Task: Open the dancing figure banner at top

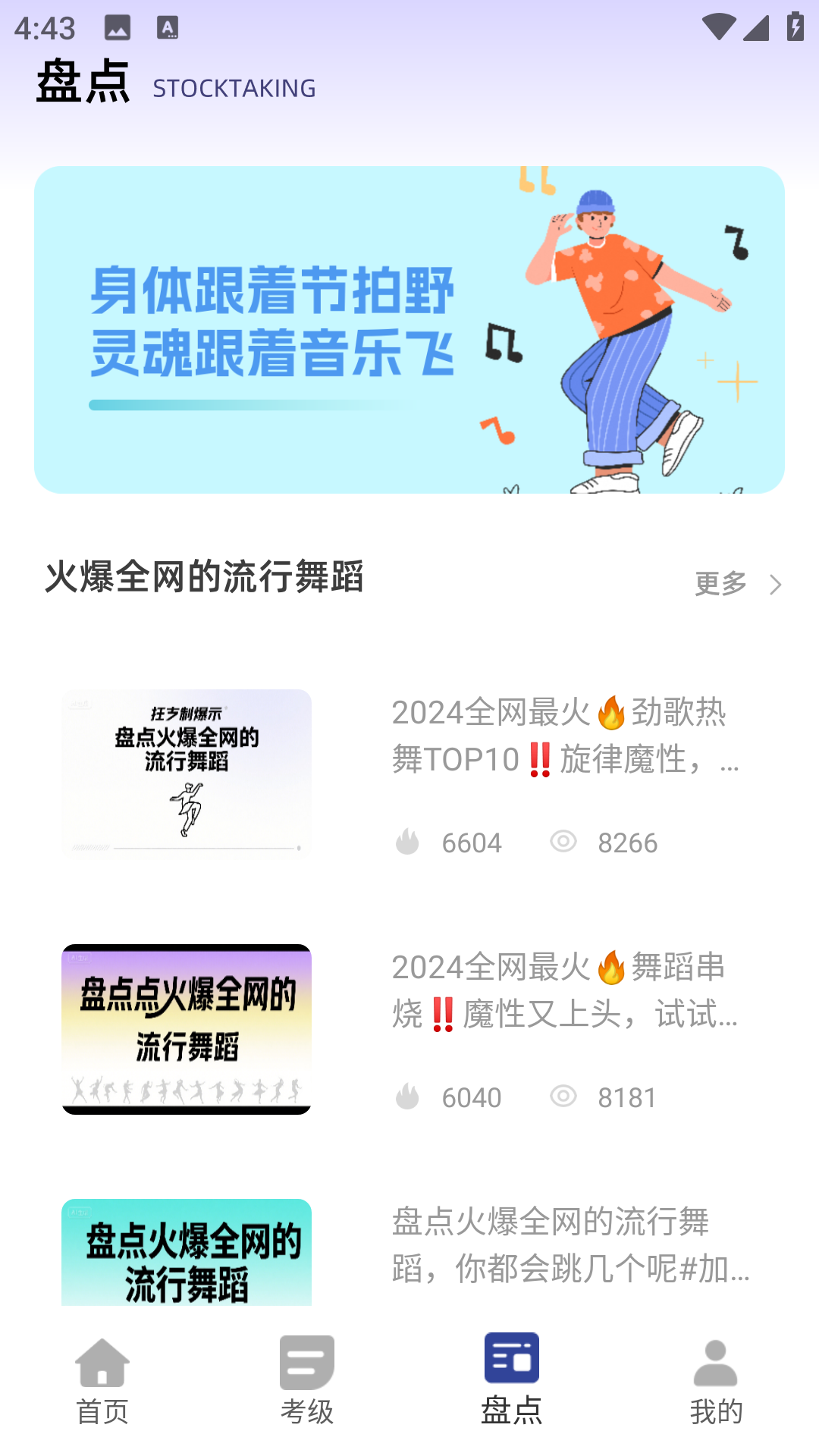Action: [409, 329]
